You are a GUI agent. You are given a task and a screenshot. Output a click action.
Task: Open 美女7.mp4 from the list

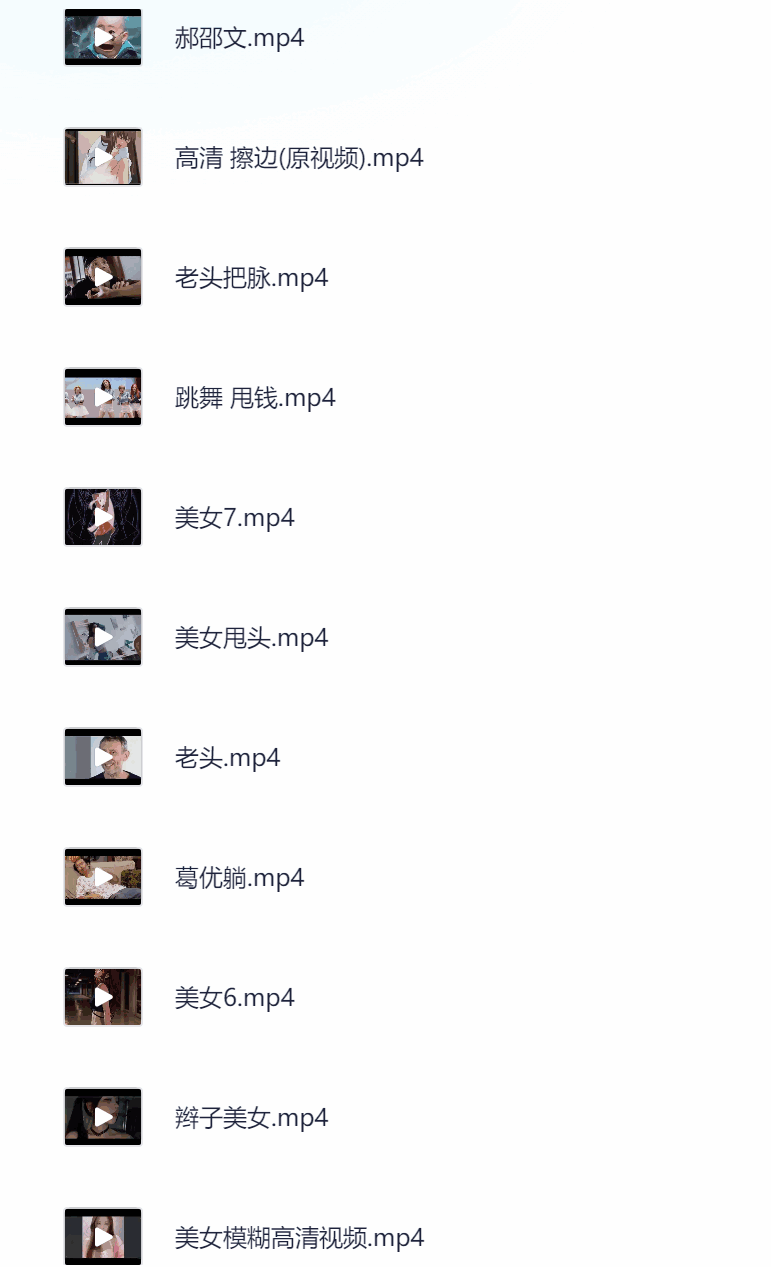coord(234,518)
